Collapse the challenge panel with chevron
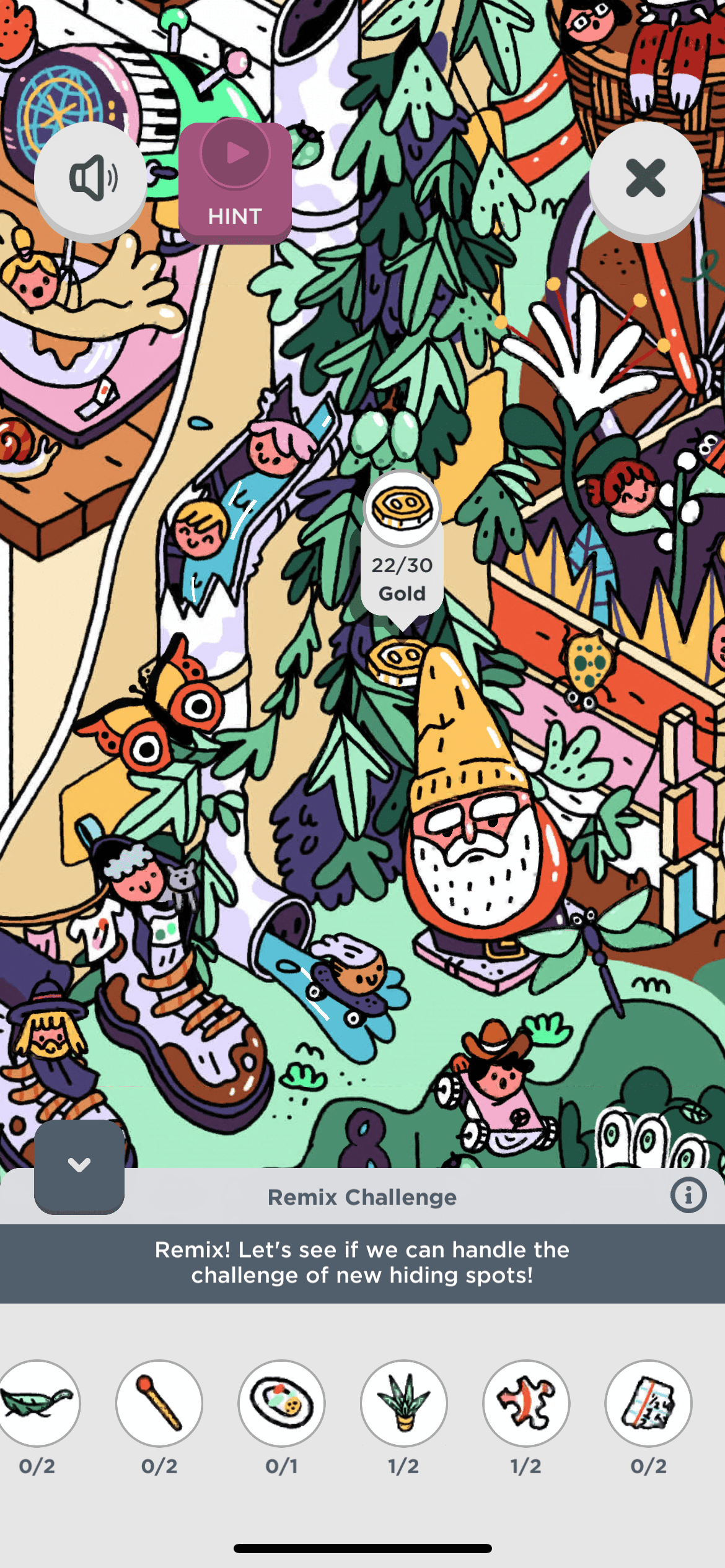This screenshot has height=1568, width=725. (79, 1165)
